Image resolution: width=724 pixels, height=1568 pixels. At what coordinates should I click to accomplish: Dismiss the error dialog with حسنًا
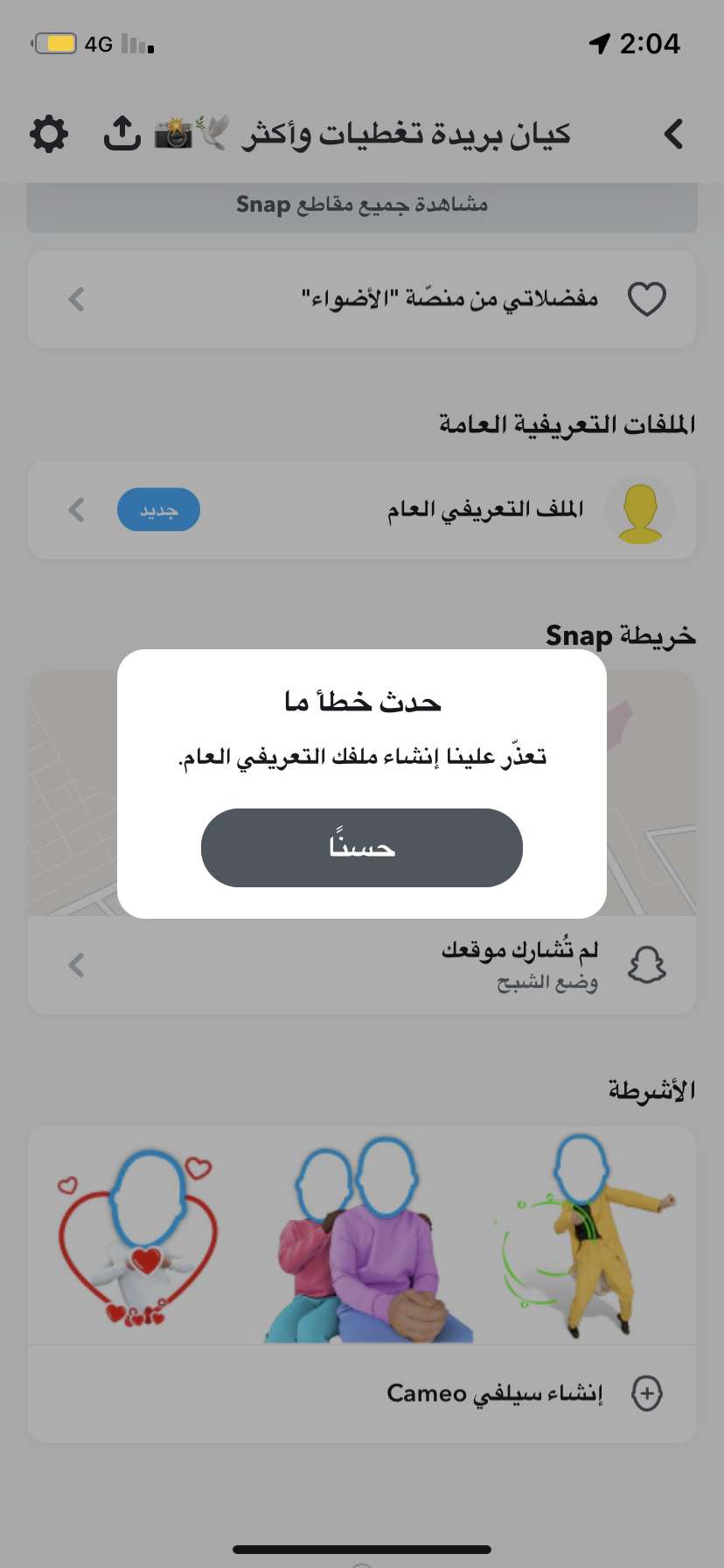361,847
